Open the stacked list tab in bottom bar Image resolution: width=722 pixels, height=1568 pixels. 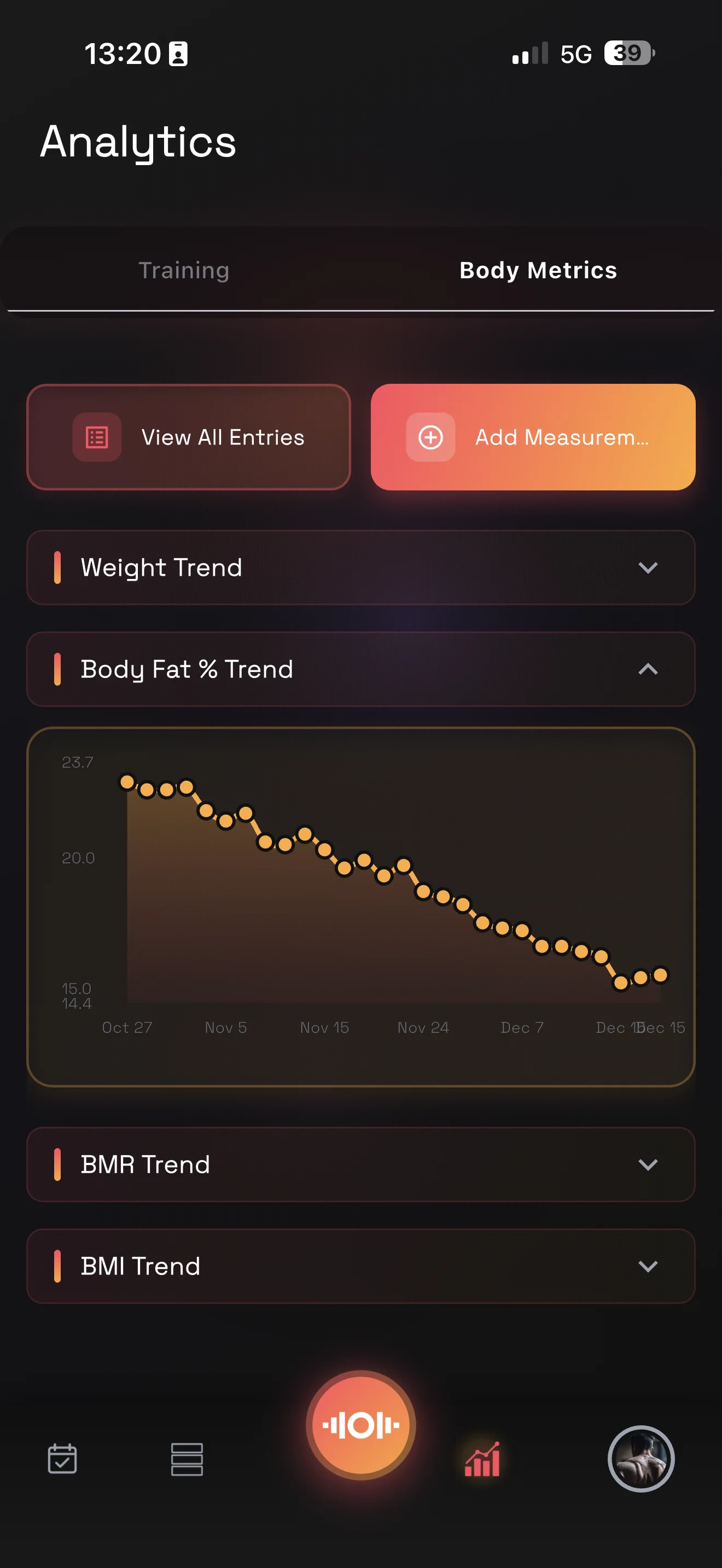point(187,1459)
